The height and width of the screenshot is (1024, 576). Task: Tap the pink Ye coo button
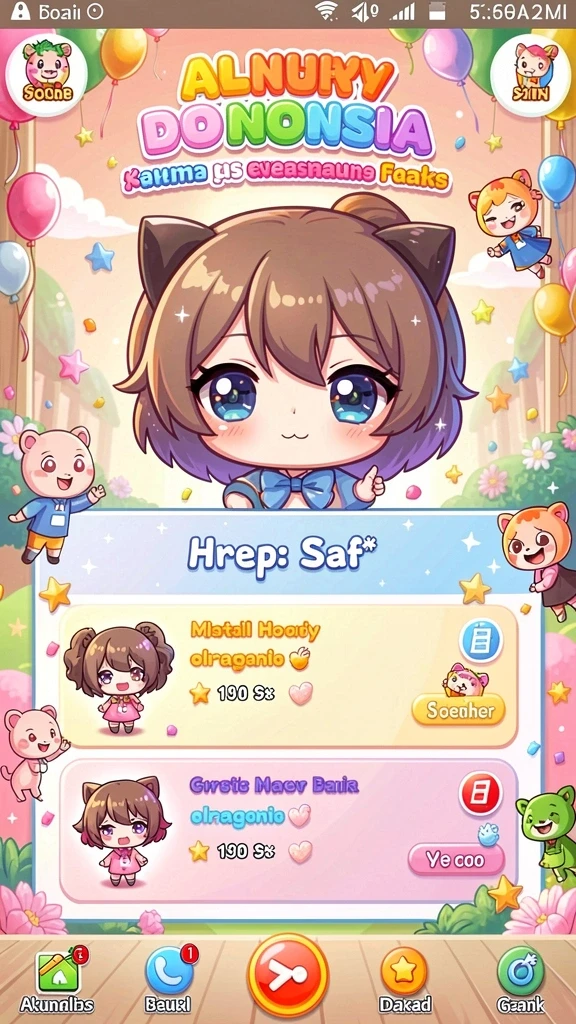coord(456,859)
